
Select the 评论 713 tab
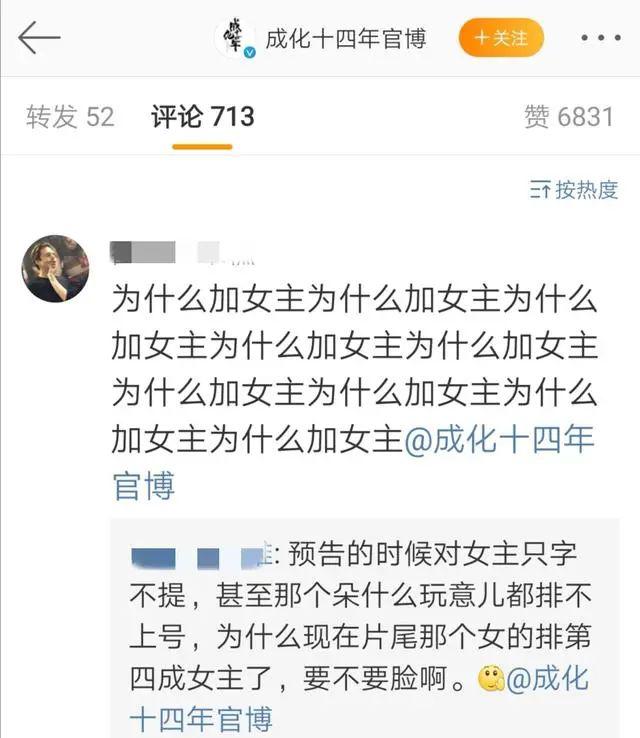(203, 117)
